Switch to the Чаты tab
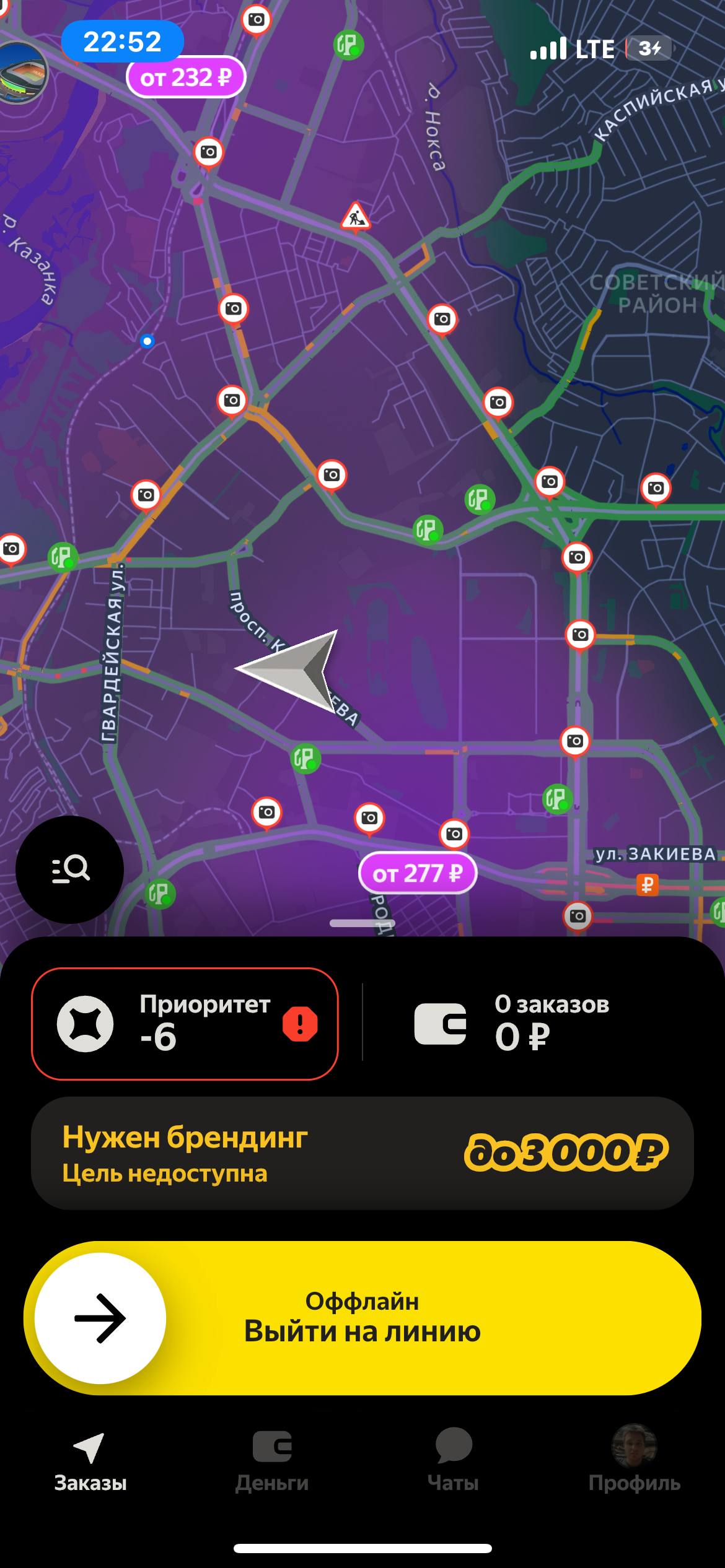Viewport: 725px width, 1568px height. coord(453,1459)
